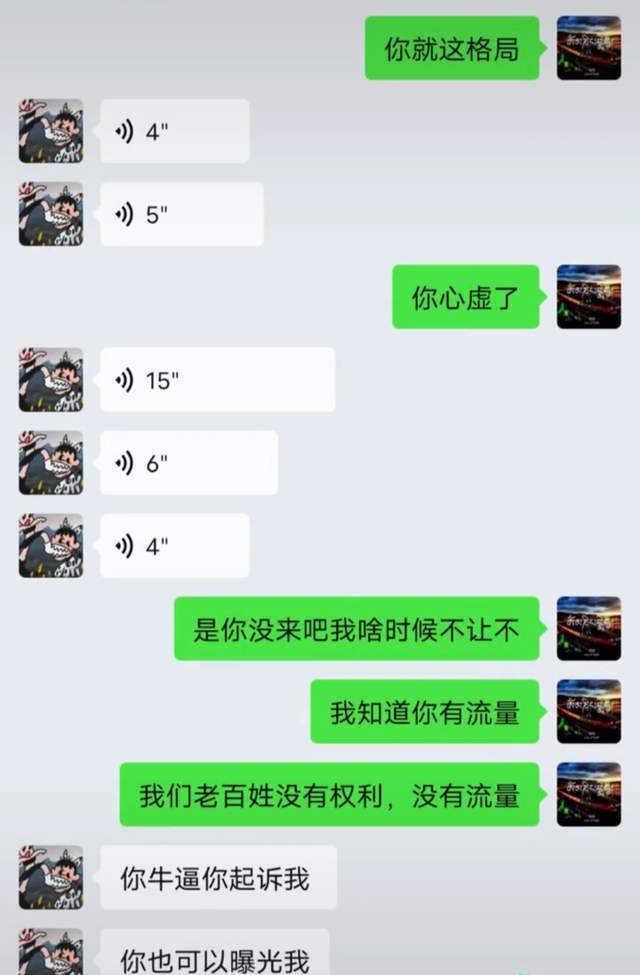Play the 15-second voice message

pyautogui.click(x=217, y=380)
